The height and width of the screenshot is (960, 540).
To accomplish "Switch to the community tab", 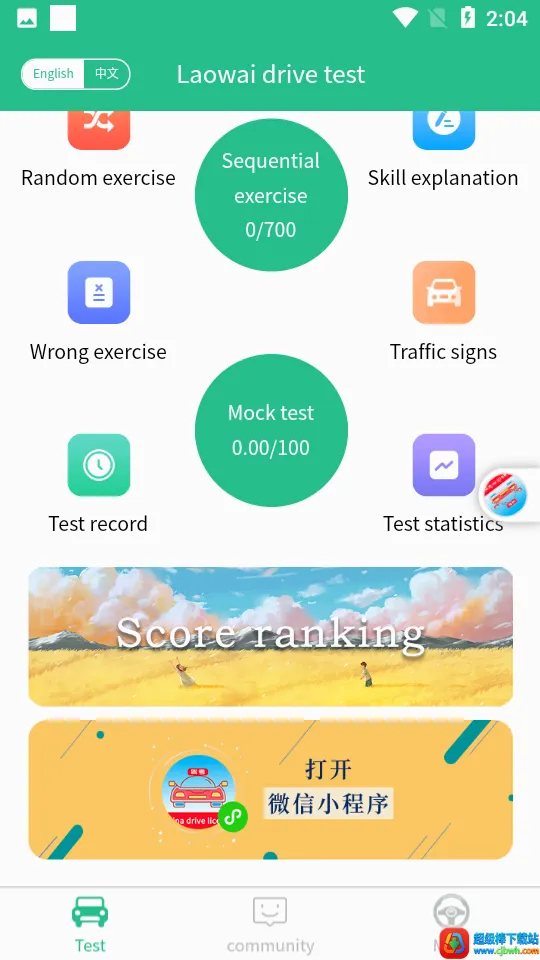I will 270,925.
